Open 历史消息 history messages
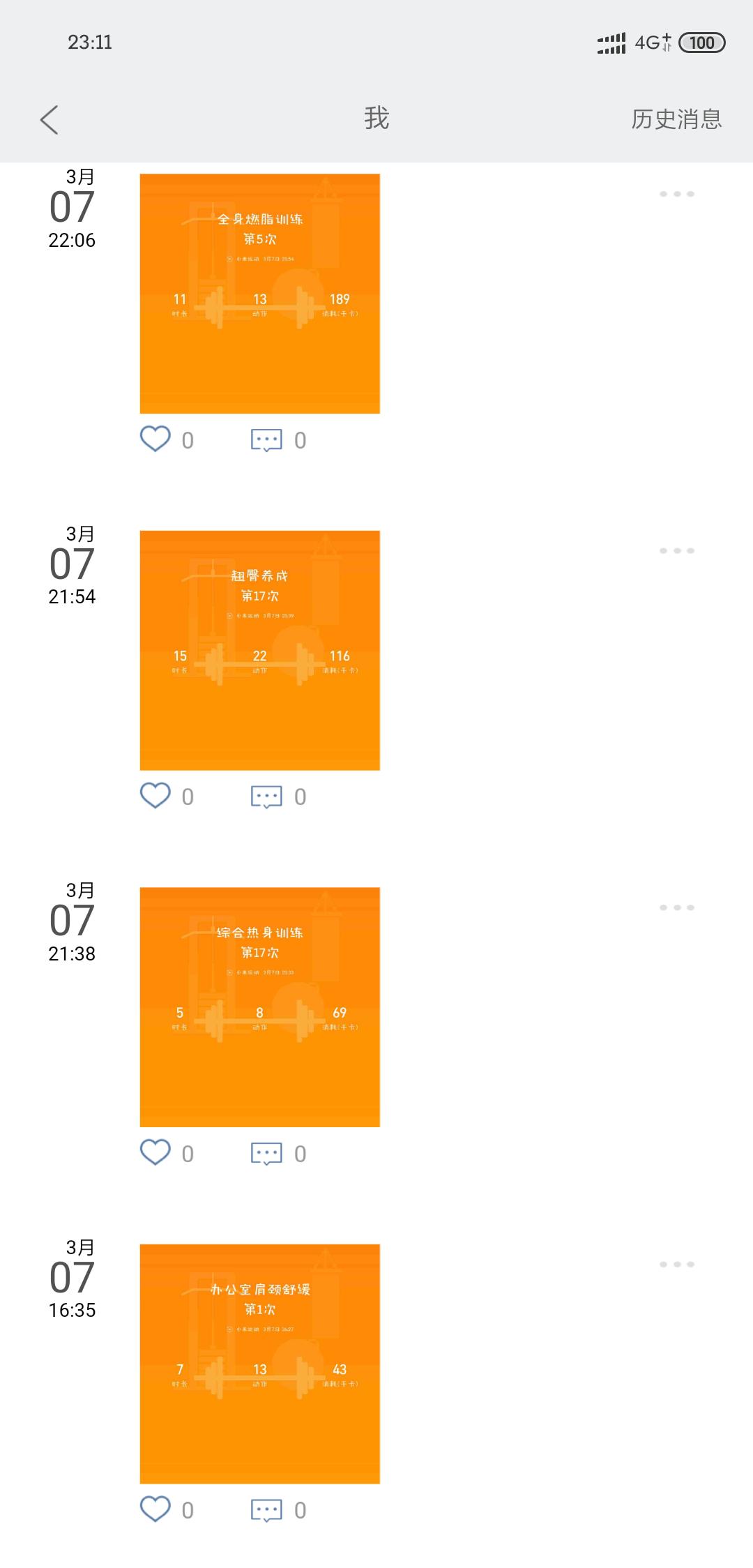Viewport: 753px width, 1568px height. click(676, 119)
